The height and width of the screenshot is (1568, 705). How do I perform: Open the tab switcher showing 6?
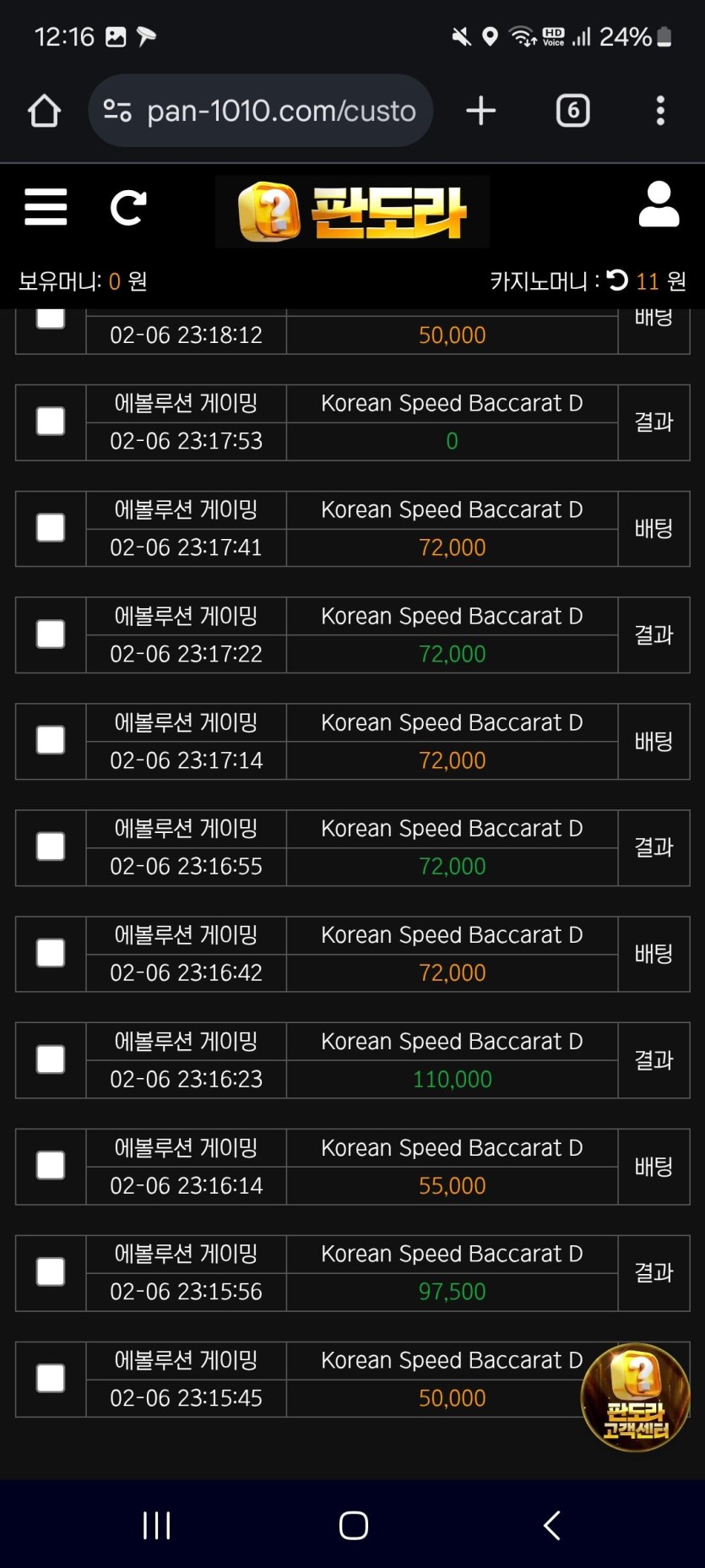572,111
